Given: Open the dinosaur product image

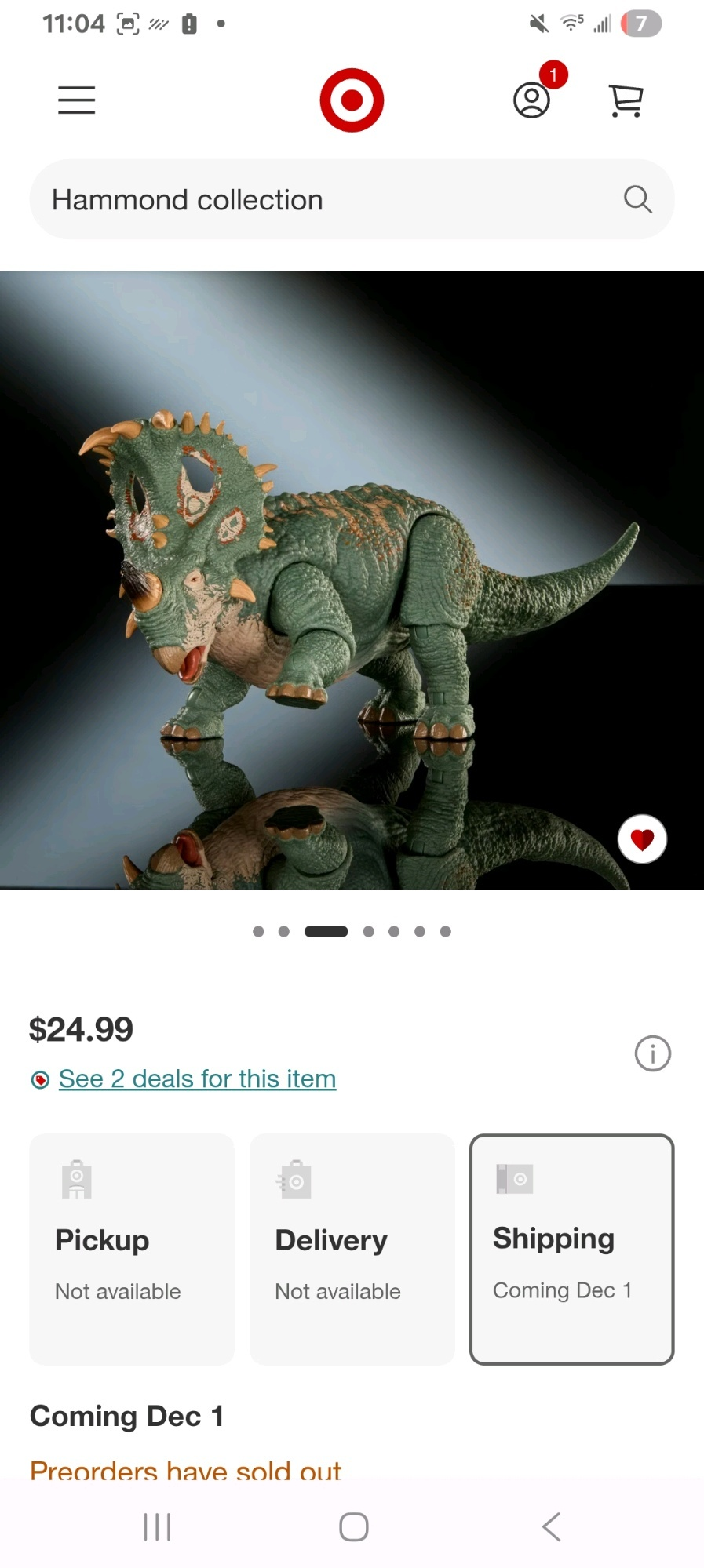Looking at the screenshot, I should (x=352, y=580).
